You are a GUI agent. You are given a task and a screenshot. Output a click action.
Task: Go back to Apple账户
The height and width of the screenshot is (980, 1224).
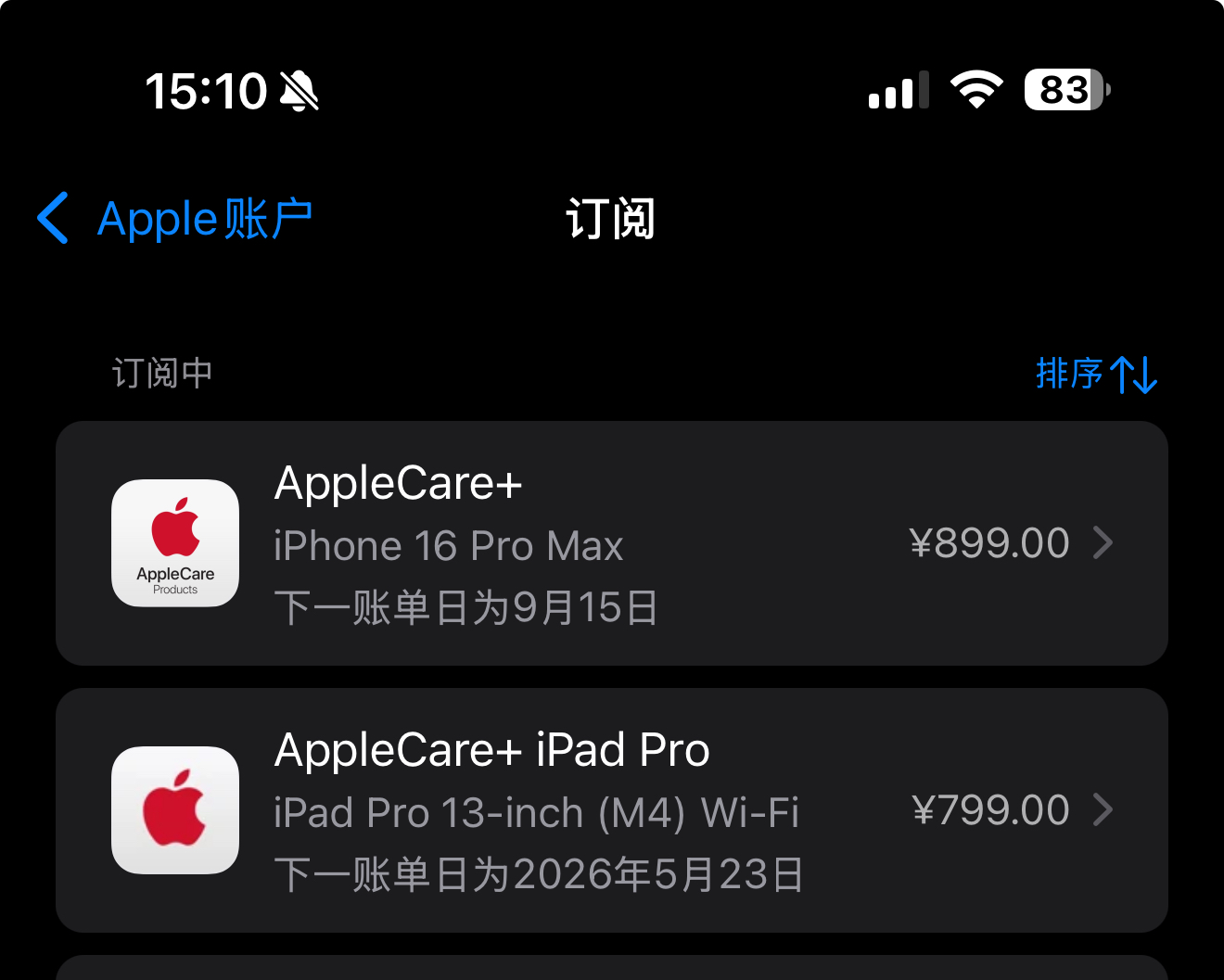tap(174, 219)
